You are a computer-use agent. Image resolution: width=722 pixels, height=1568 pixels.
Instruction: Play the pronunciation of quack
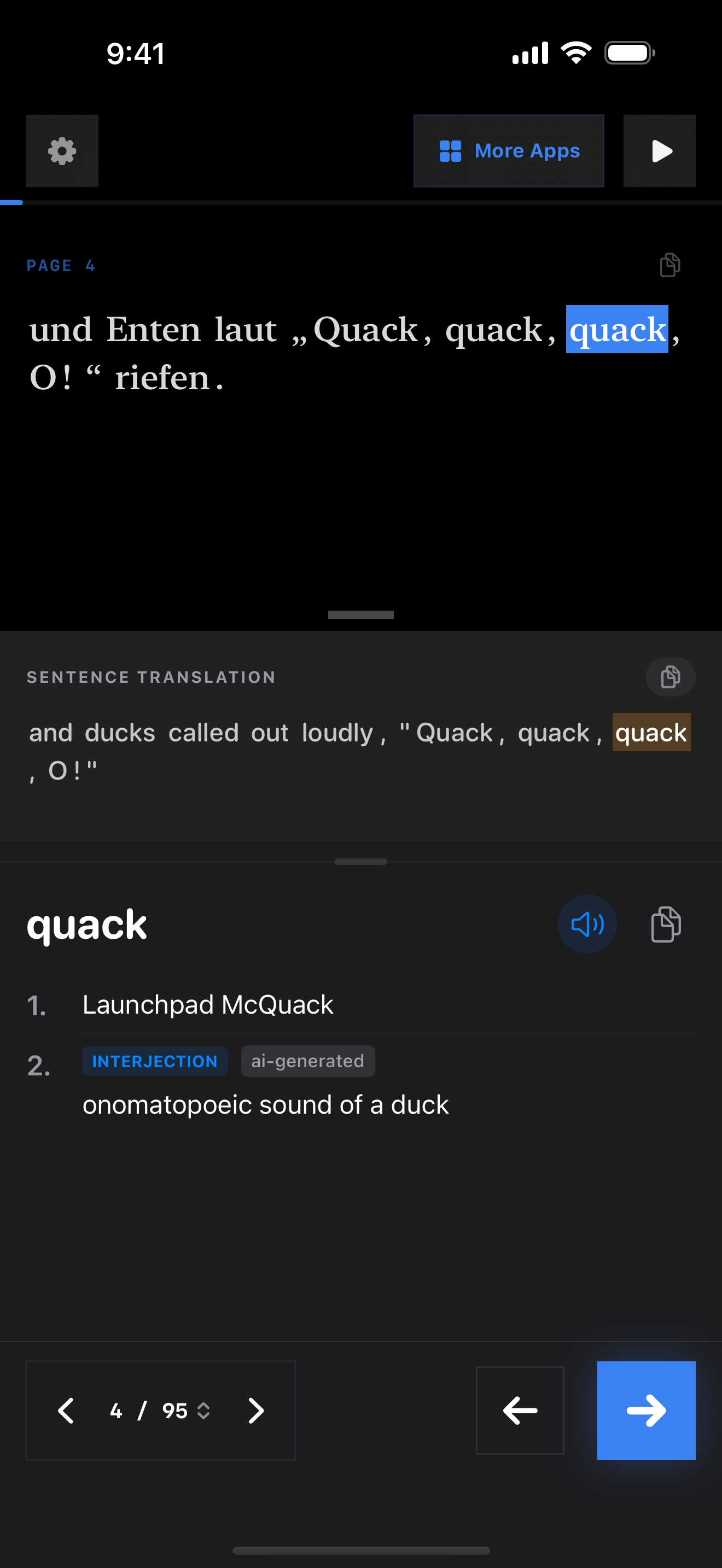pos(587,924)
